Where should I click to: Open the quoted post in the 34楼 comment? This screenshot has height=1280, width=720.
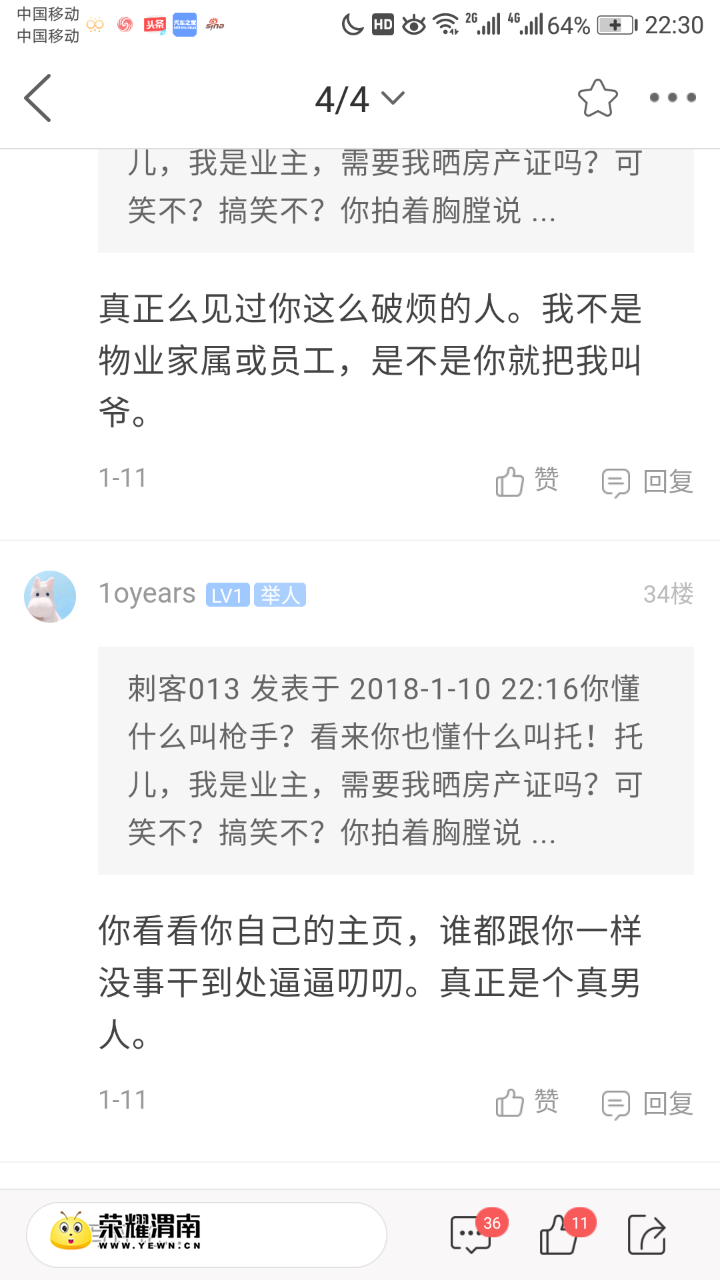coord(395,760)
